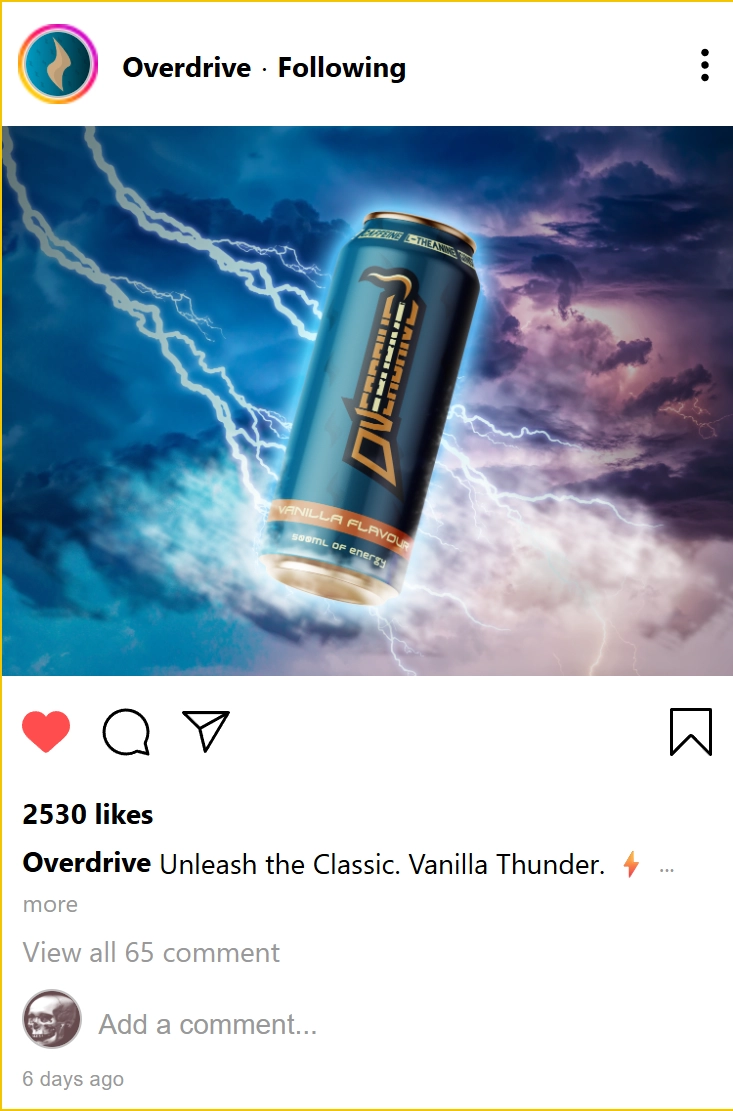Viewport: 733px width, 1111px height.
Task: Tap the Following label next to Overdrive
Action: point(342,68)
